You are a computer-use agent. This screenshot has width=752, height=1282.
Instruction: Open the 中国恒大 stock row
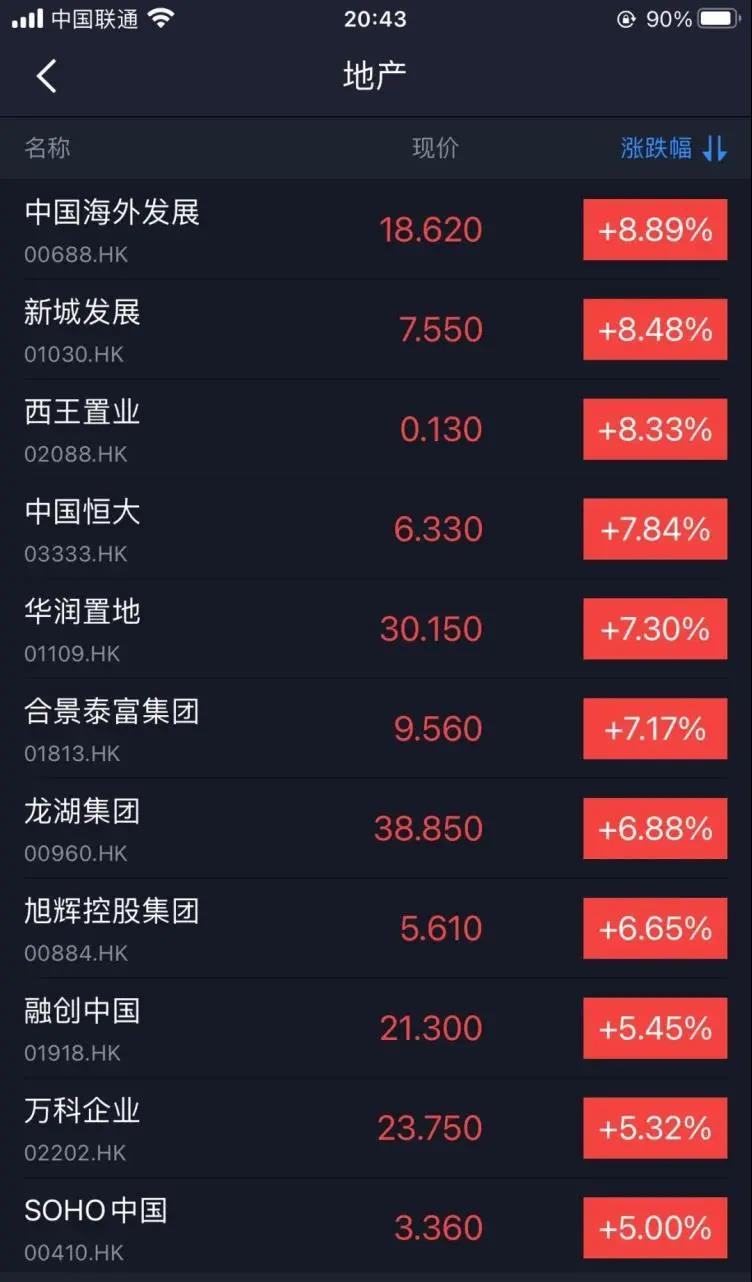[376, 529]
